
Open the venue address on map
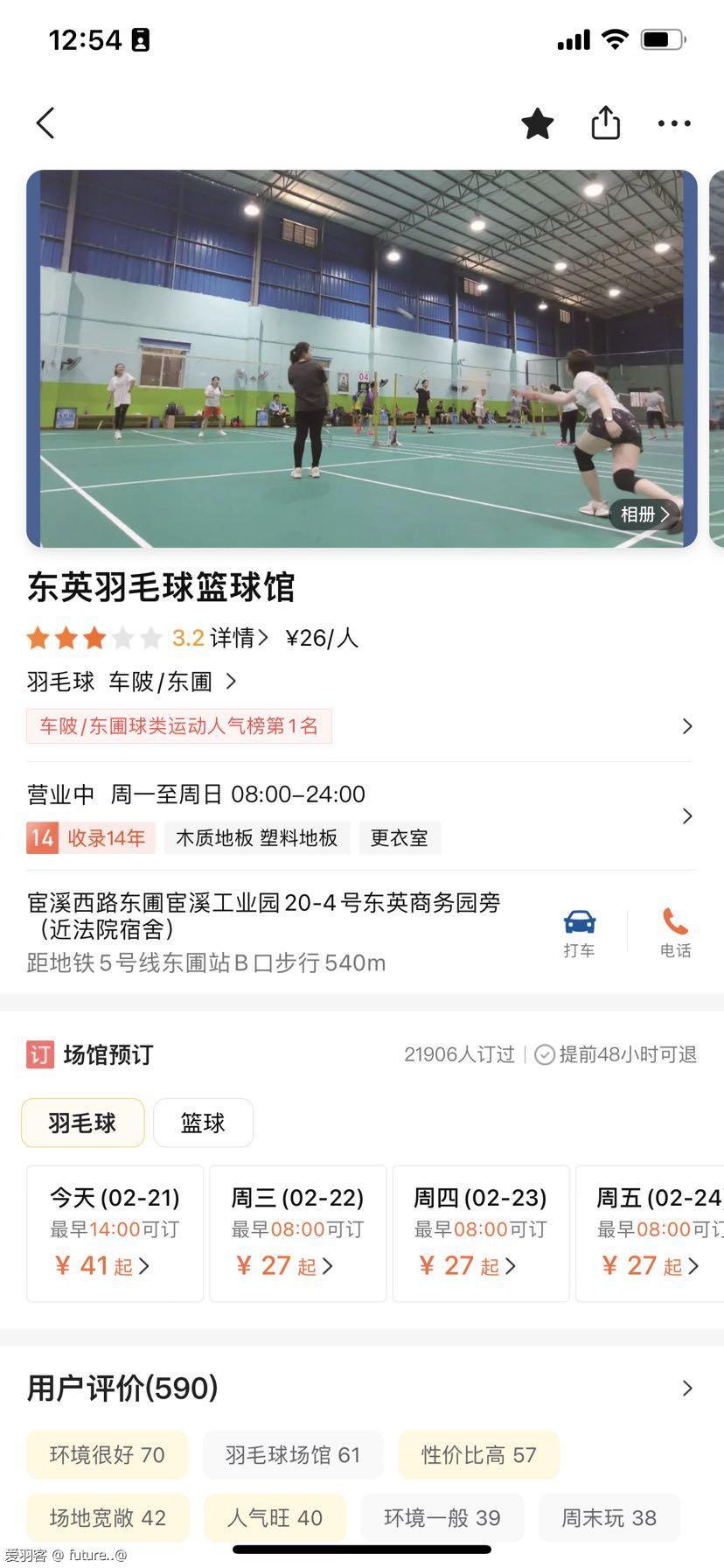[x=262, y=931]
